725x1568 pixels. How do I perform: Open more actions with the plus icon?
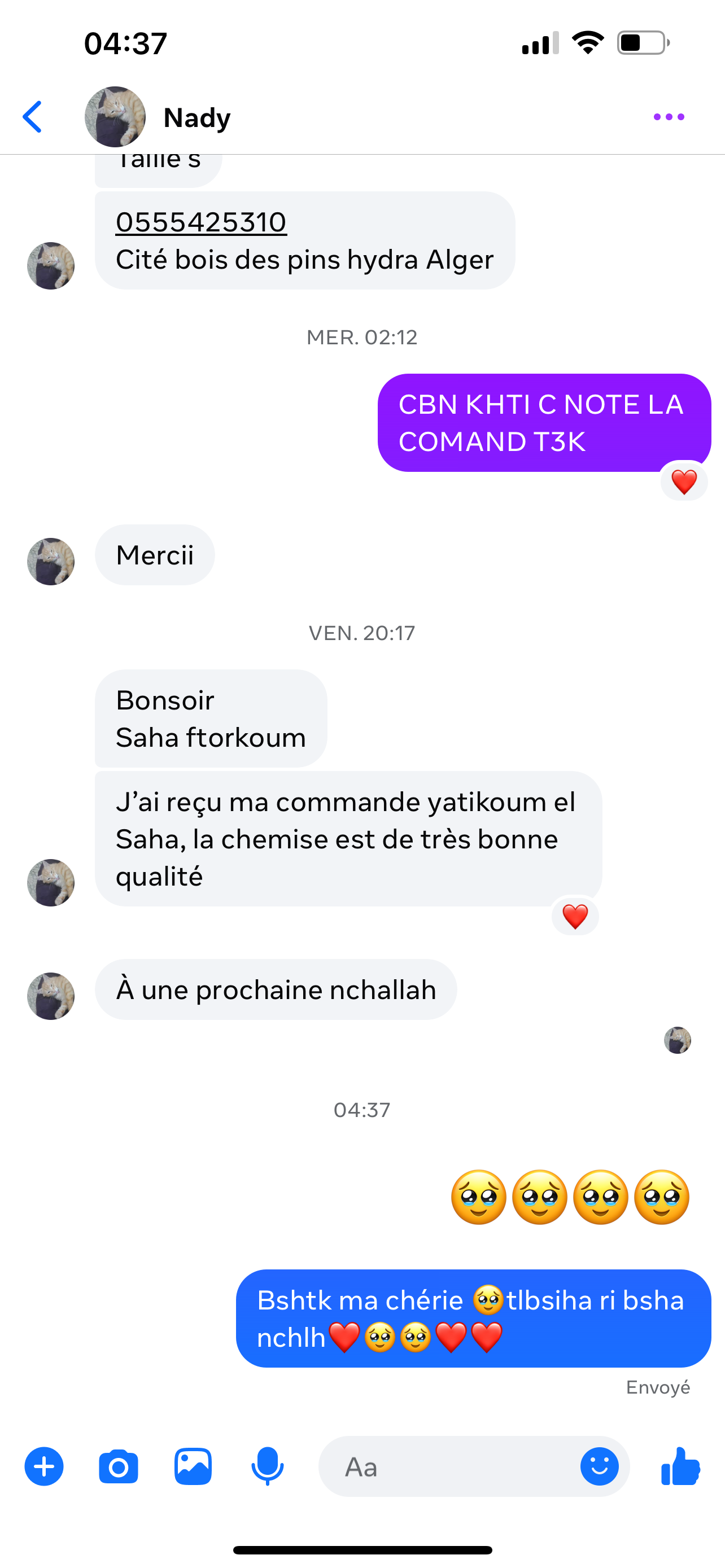click(44, 1467)
